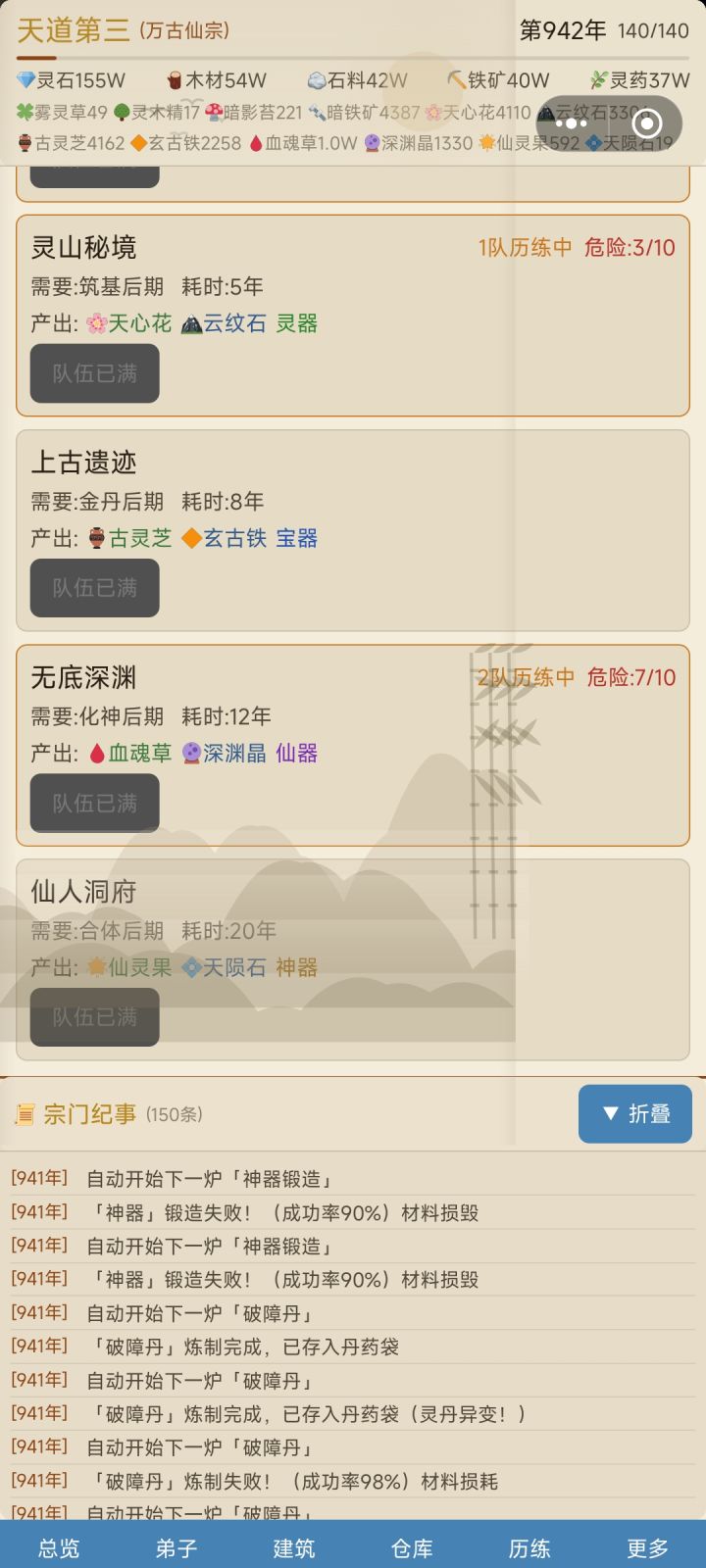The image size is (706, 1568).
Task: Open the 仓库 tab
Action: pyautogui.click(x=412, y=1546)
